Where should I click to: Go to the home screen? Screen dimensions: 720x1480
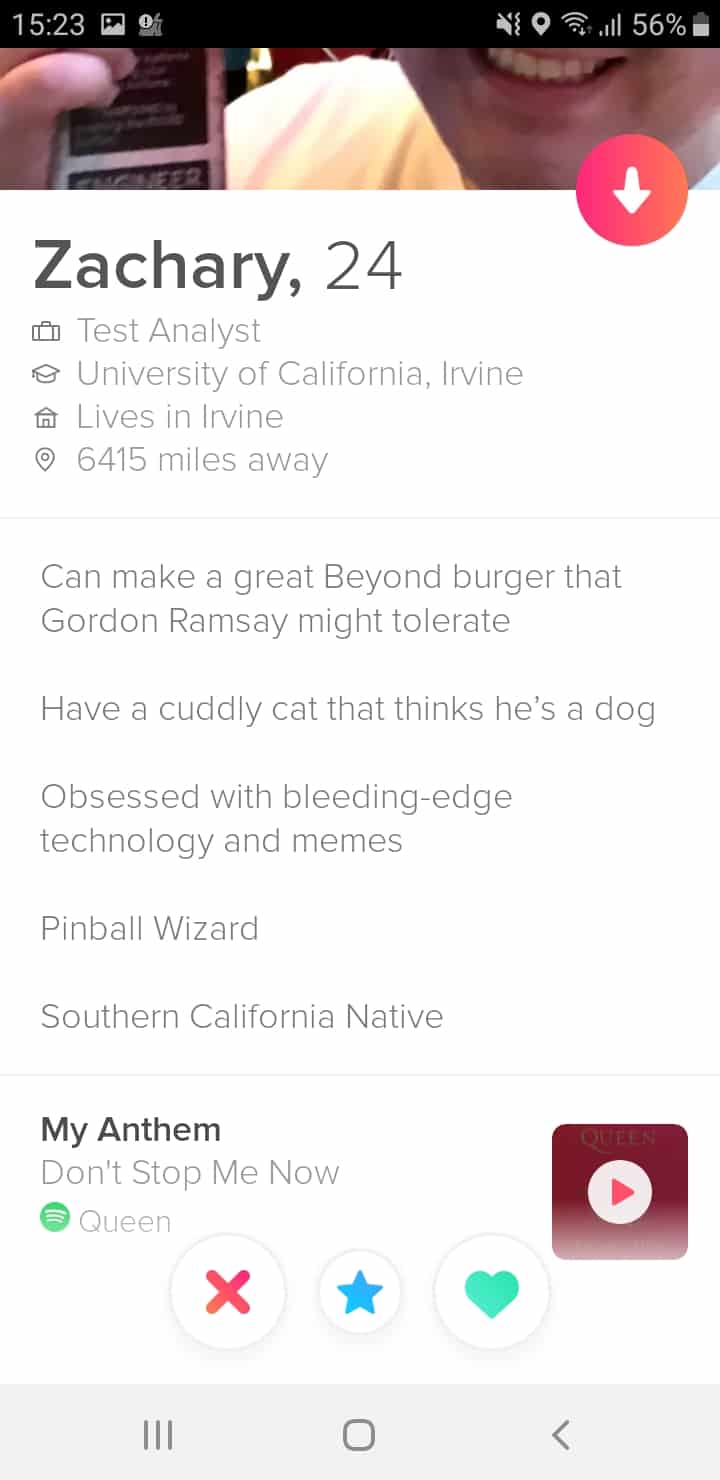click(359, 1435)
